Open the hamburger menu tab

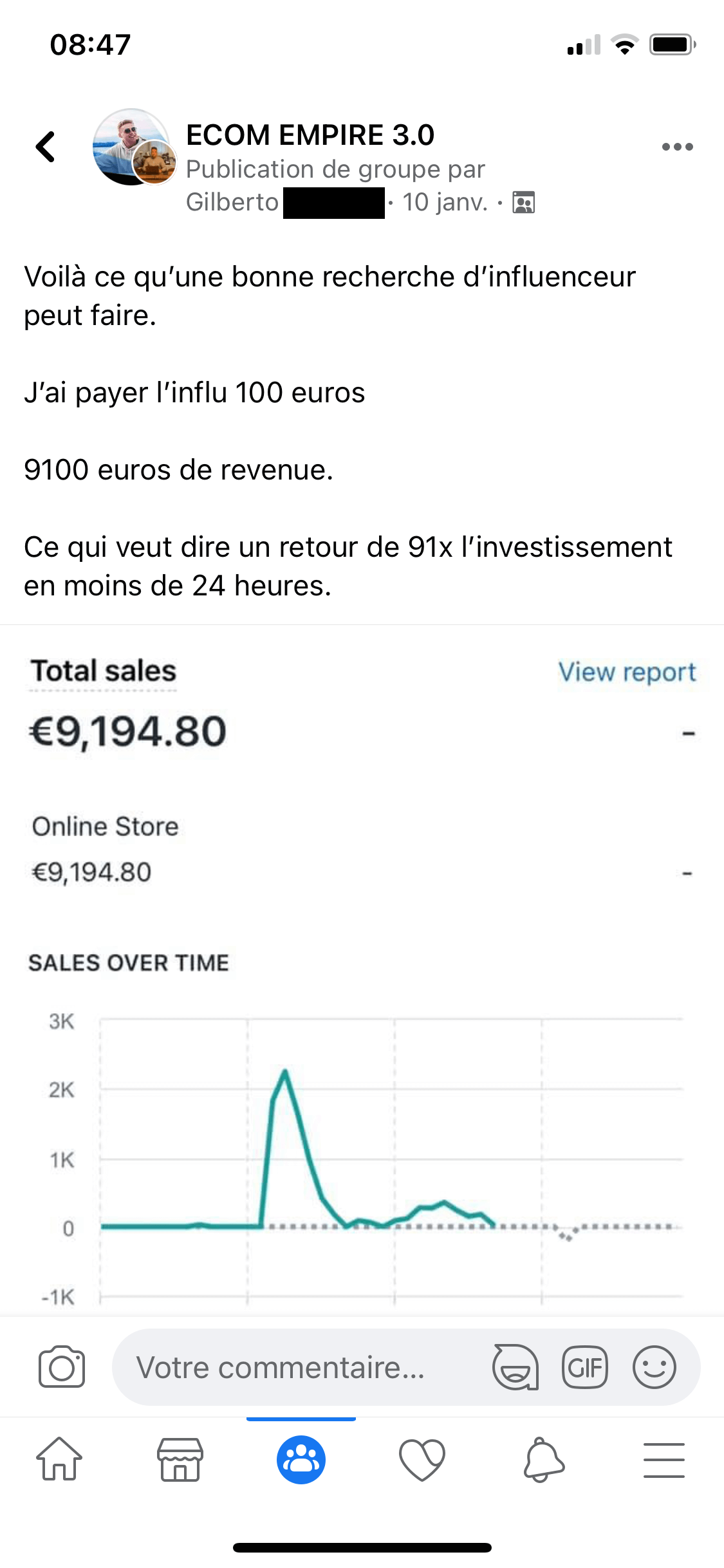click(x=664, y=1460)
